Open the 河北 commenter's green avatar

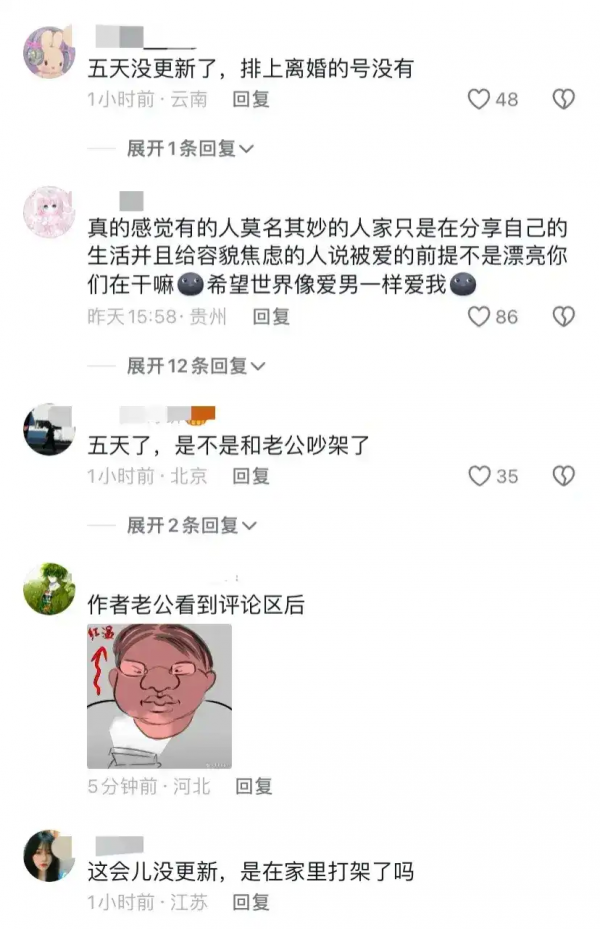point(49,589)
